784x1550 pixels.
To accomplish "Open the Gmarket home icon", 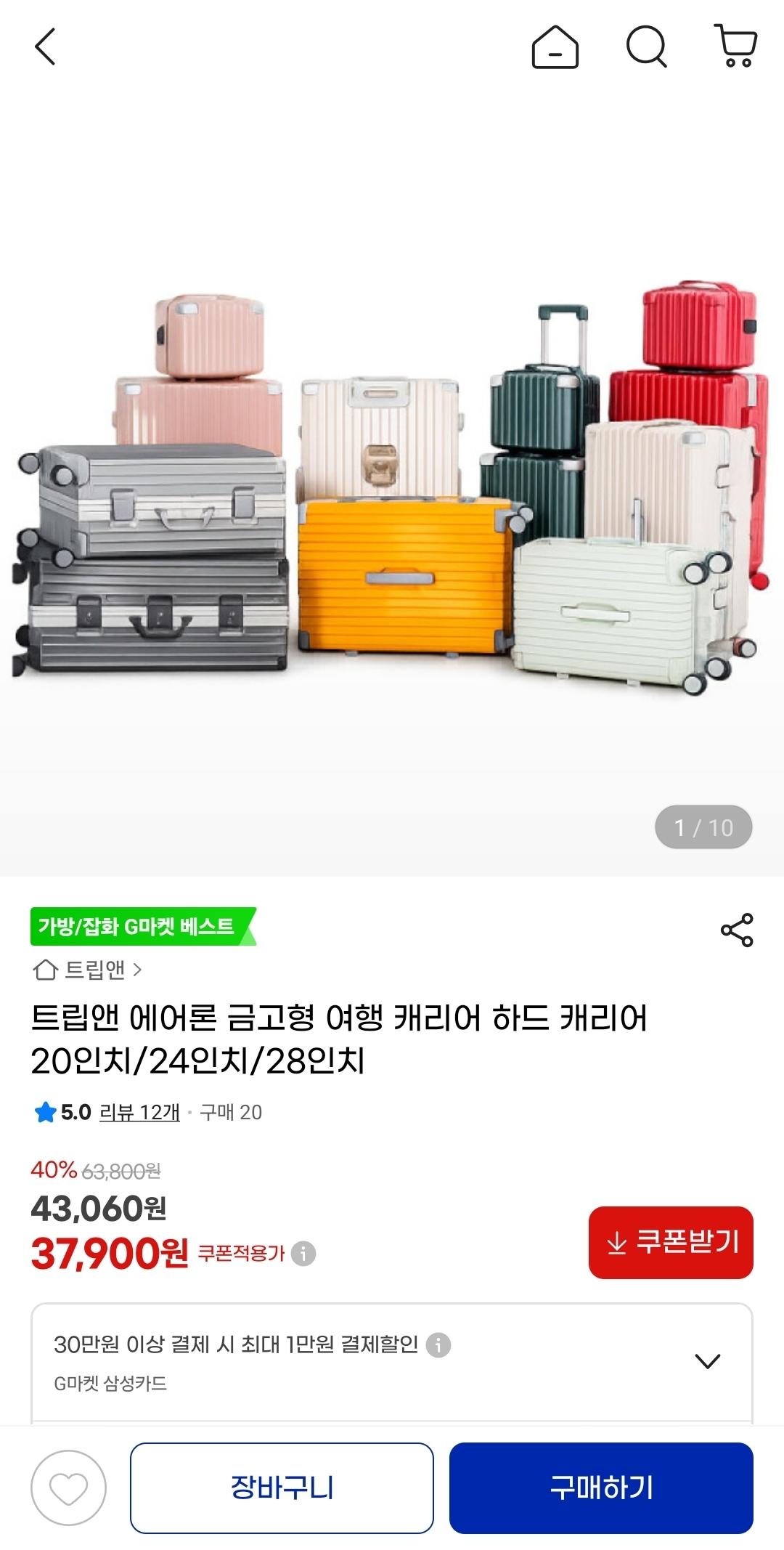I will [x=555, y=47].
